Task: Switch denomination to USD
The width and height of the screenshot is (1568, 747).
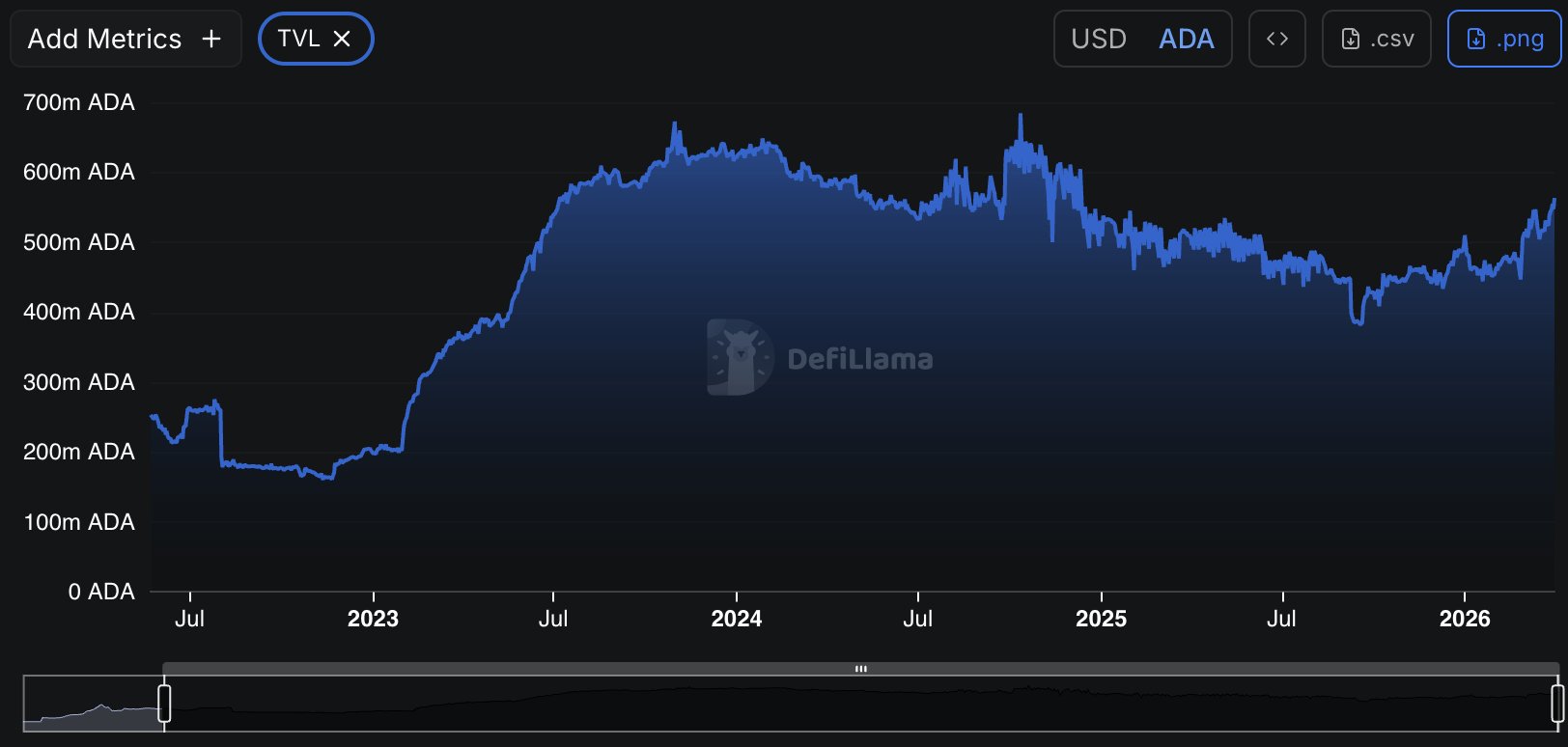Action: [1099, 39]
